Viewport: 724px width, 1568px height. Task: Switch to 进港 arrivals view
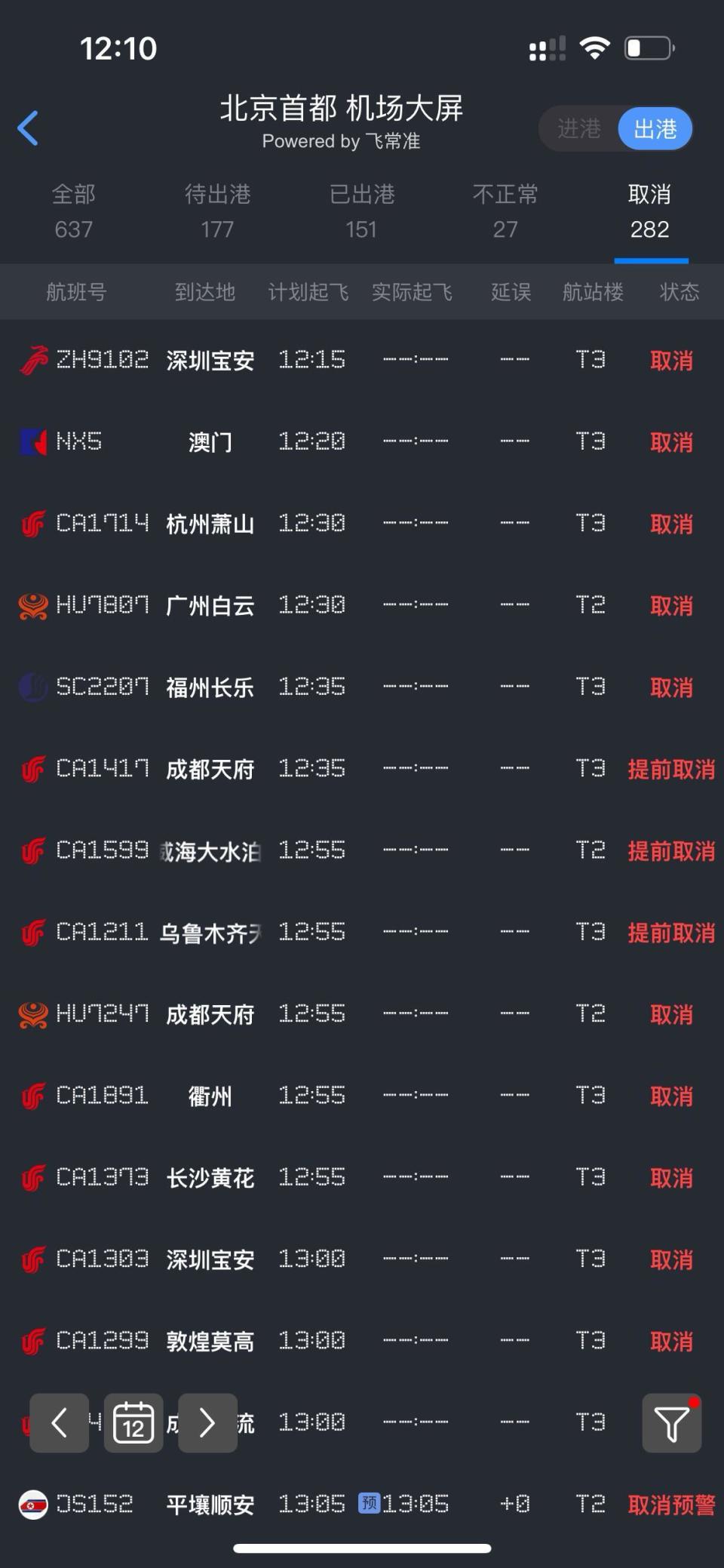pyautogui.click(x=578, y=129)
